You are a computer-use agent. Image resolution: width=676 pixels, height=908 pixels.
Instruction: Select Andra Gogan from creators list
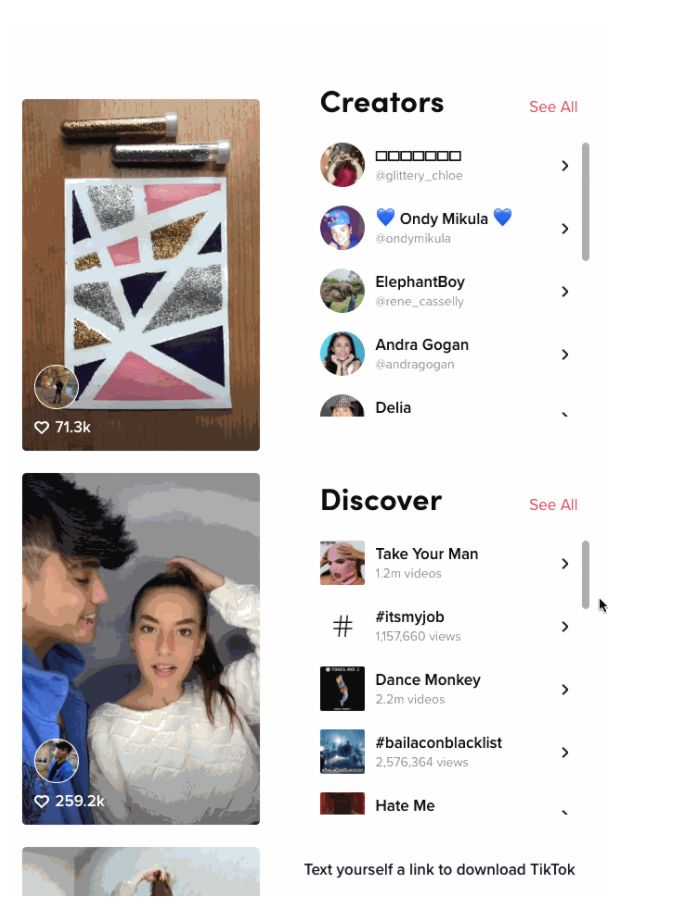tap(445, 354)
